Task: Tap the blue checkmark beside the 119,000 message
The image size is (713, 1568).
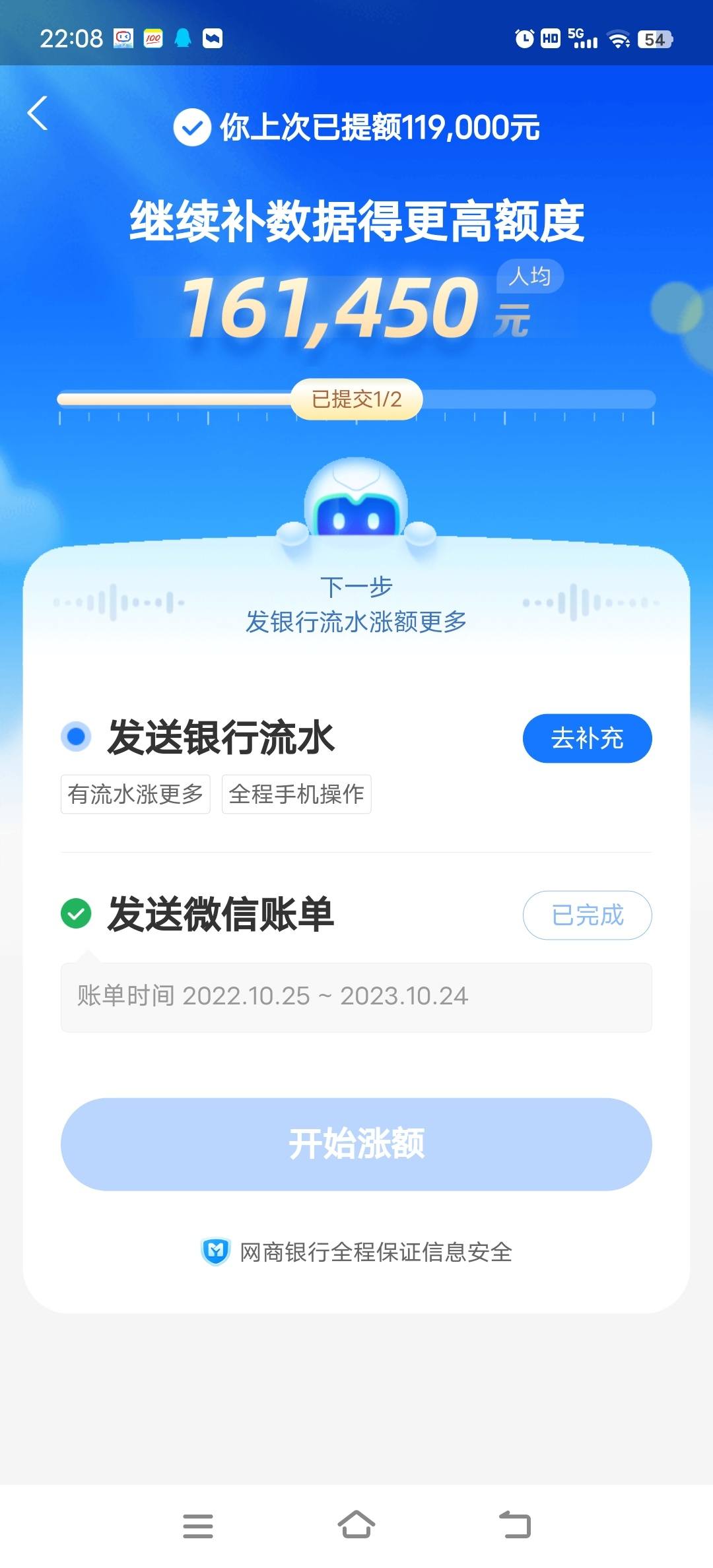Action: [x=192, y=129]
